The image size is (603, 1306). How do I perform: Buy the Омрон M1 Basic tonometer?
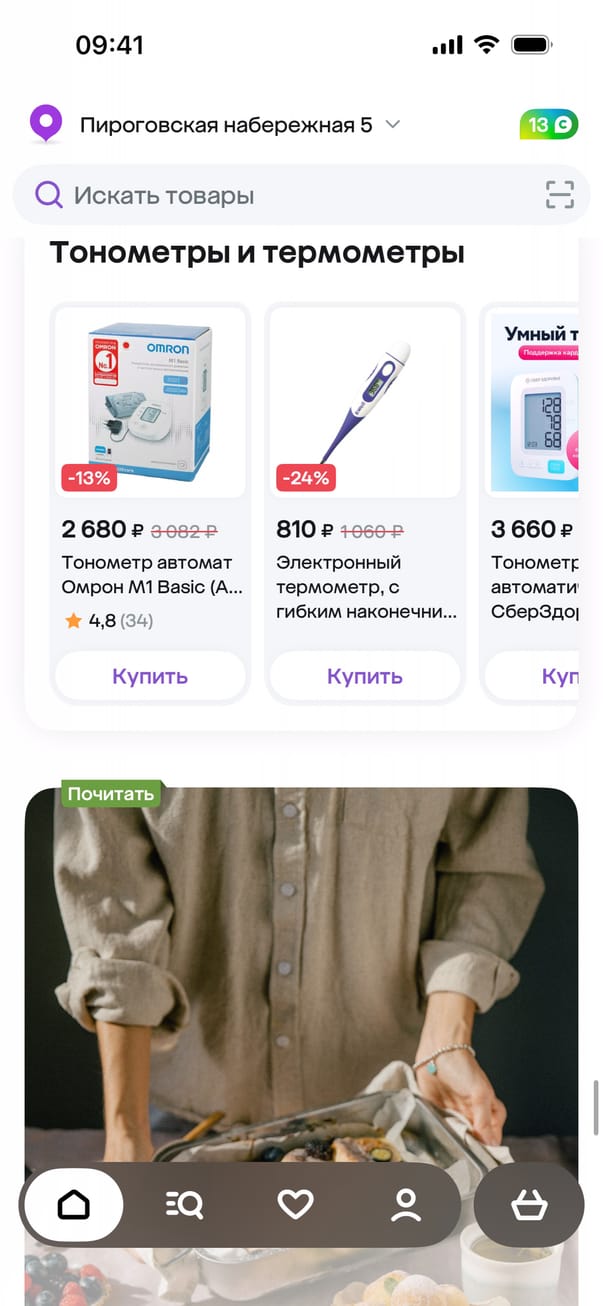(150, 676)
